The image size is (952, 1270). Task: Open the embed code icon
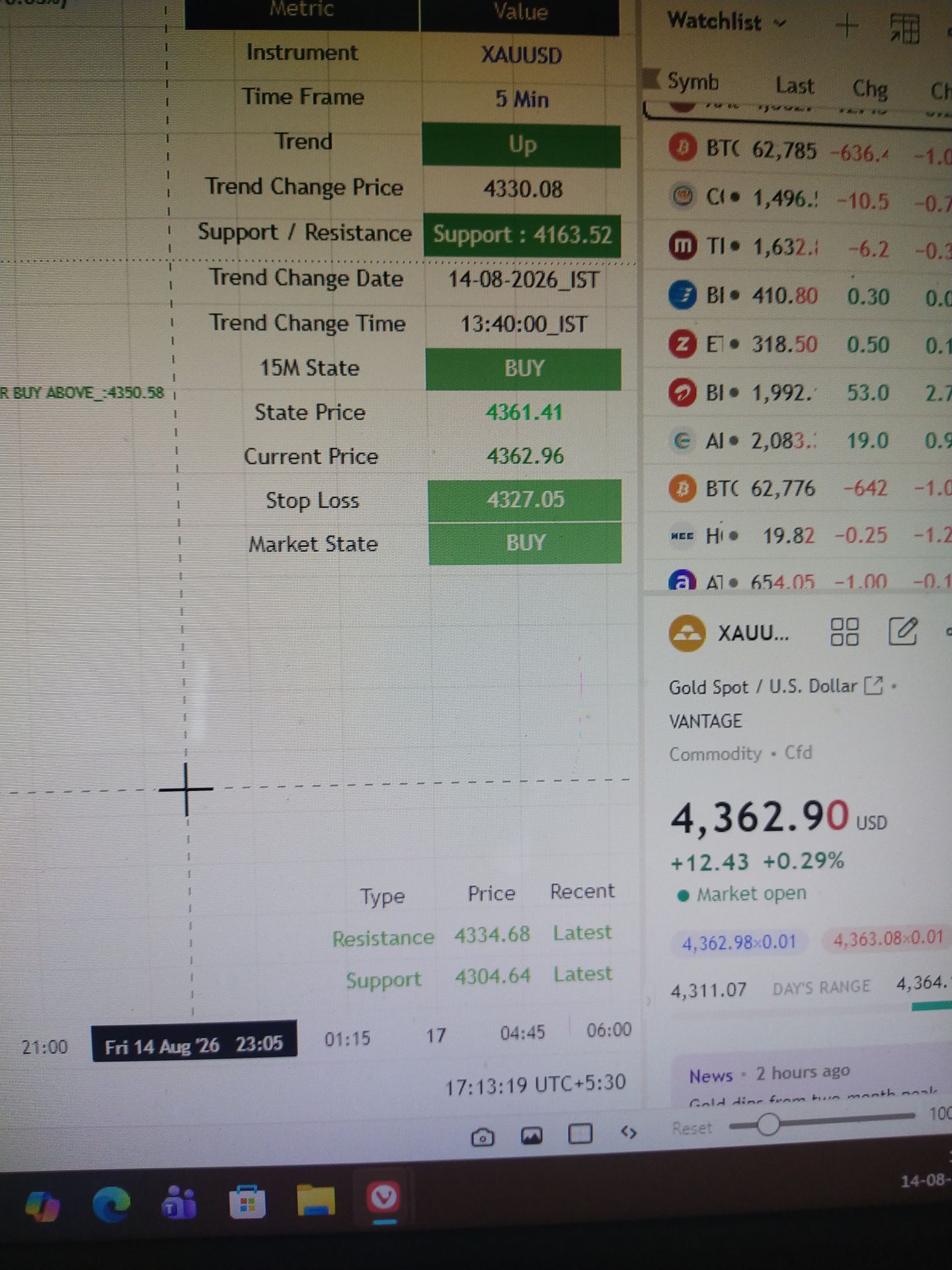coord(629,1133)
